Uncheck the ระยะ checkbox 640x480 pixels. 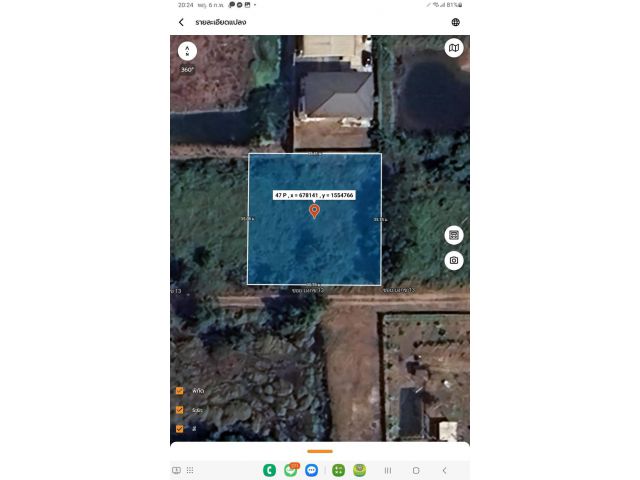click(x=180, y=410)
